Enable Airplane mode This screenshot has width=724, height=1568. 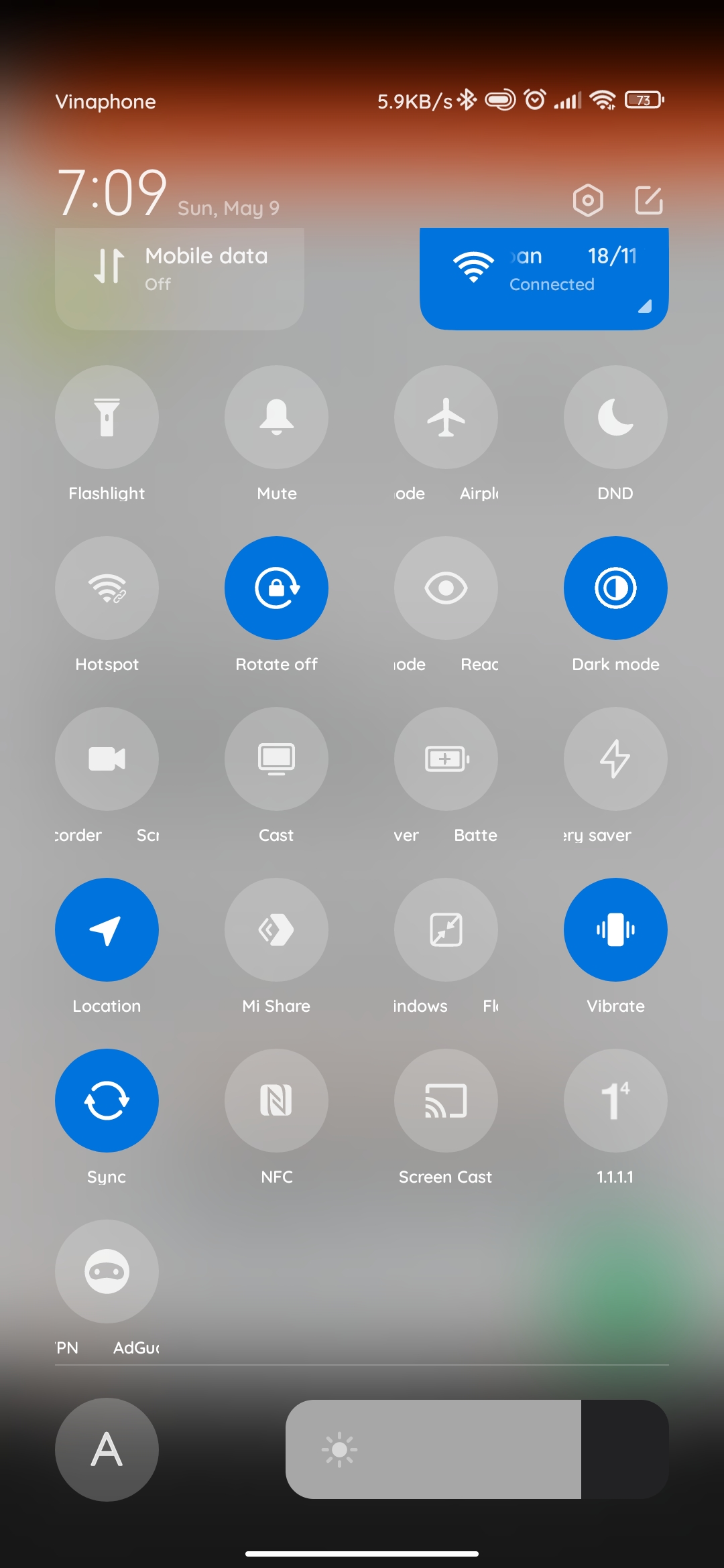(x=446, y=417)
